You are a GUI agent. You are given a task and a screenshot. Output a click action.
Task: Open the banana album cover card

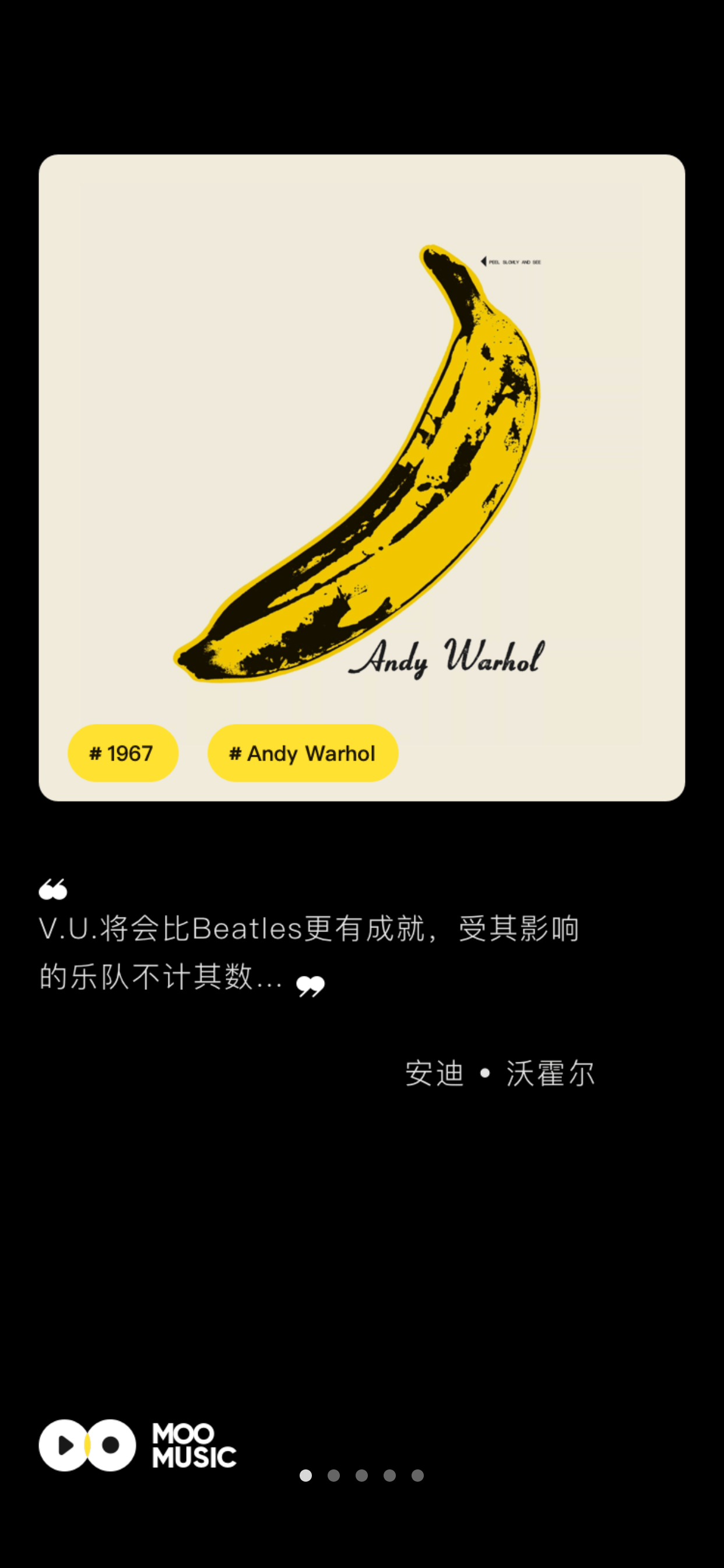(362, 478)
